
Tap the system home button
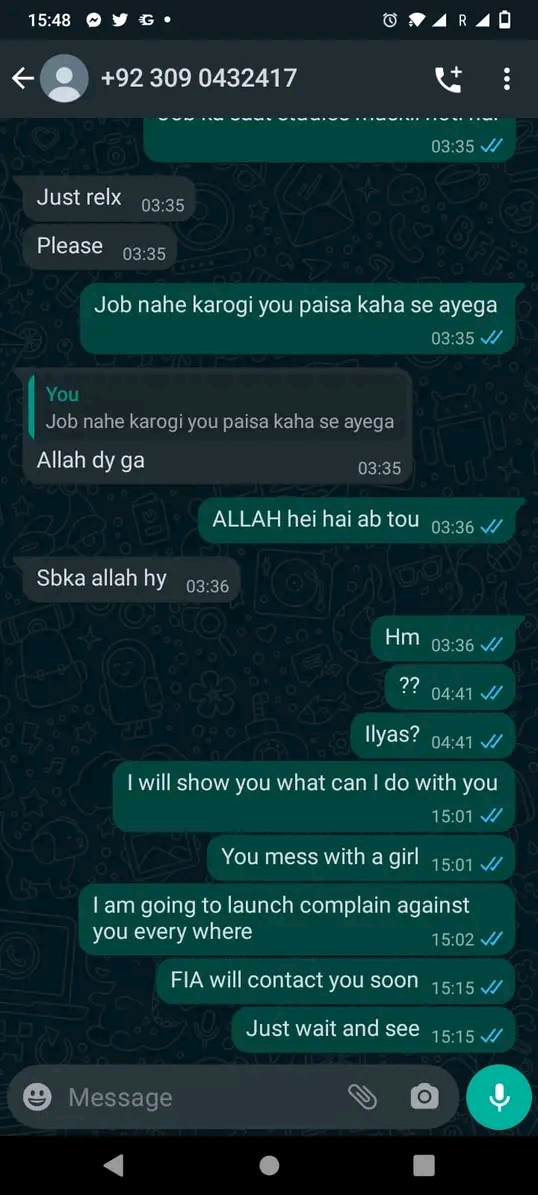[269, 1165]
